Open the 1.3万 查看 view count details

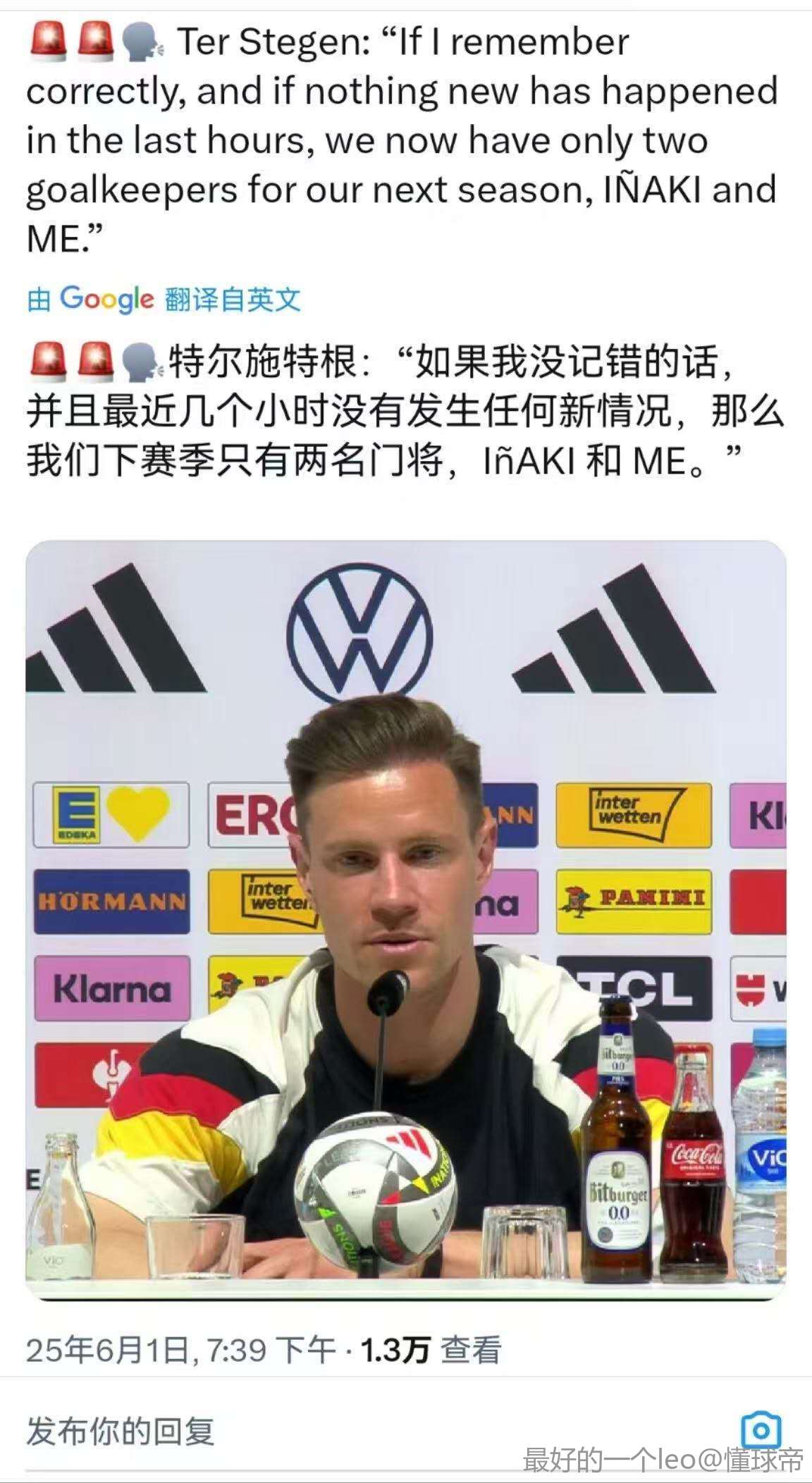[431, 1350]
